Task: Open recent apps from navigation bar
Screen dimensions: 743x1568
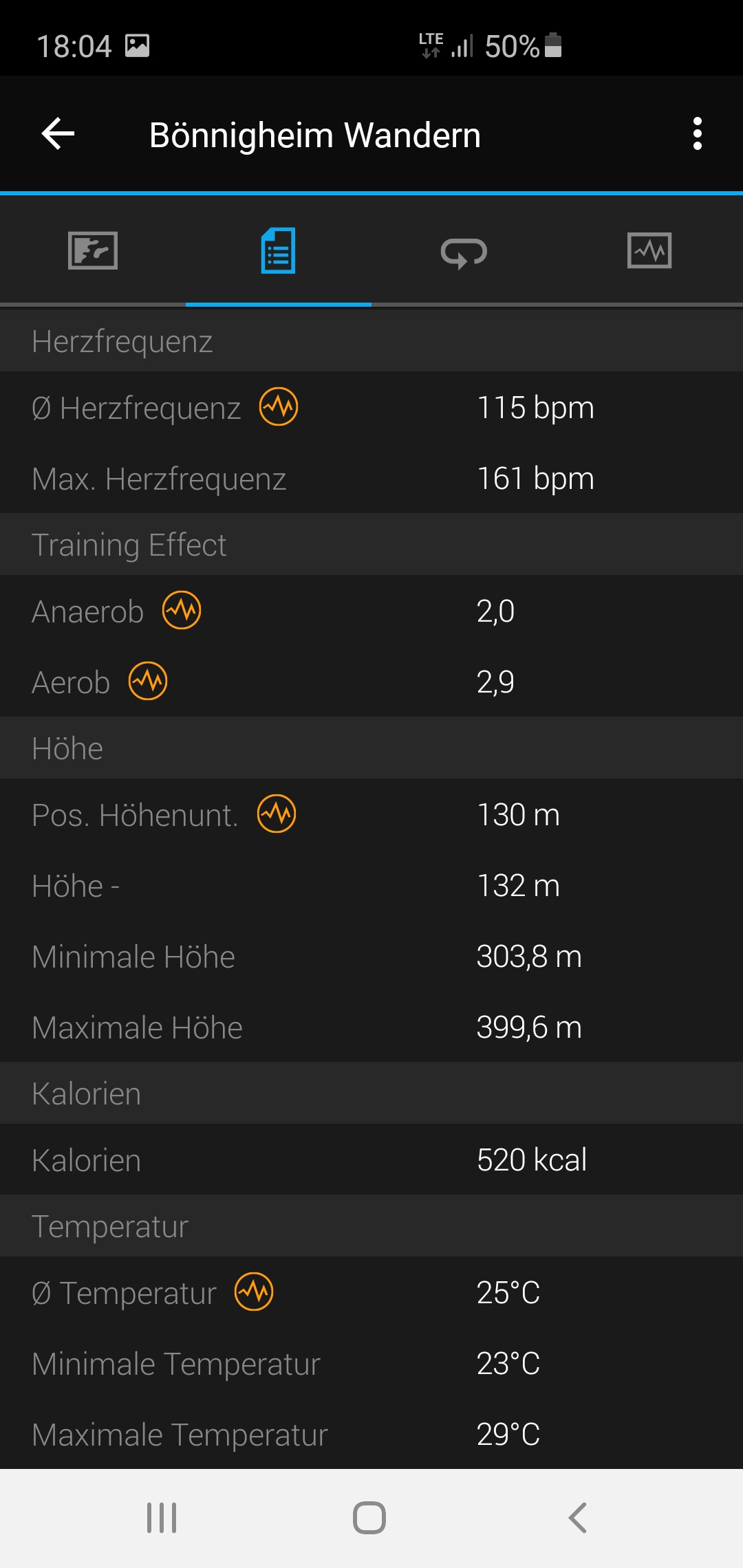Action: [x=162, y=1518]
